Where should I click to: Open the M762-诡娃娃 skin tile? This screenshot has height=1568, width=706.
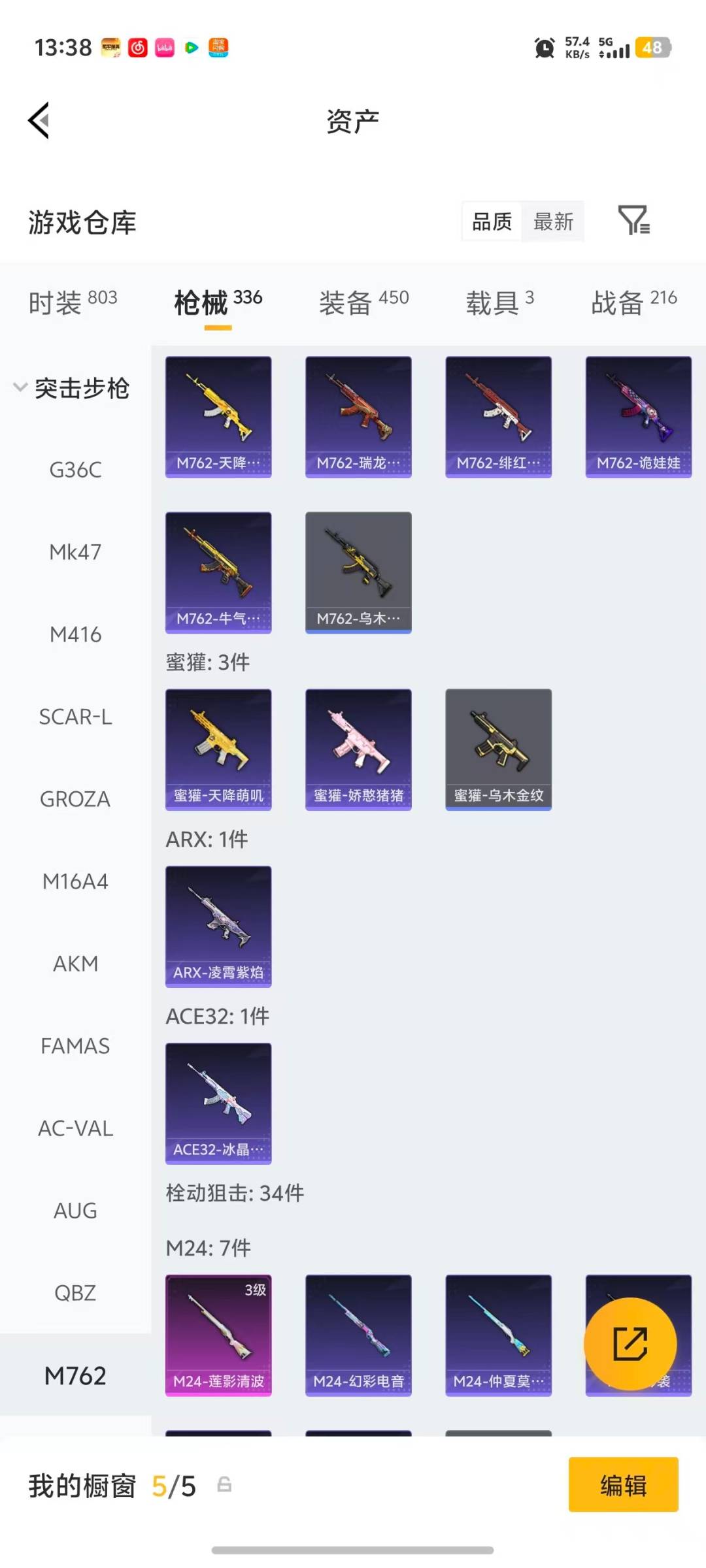(638, 417)
